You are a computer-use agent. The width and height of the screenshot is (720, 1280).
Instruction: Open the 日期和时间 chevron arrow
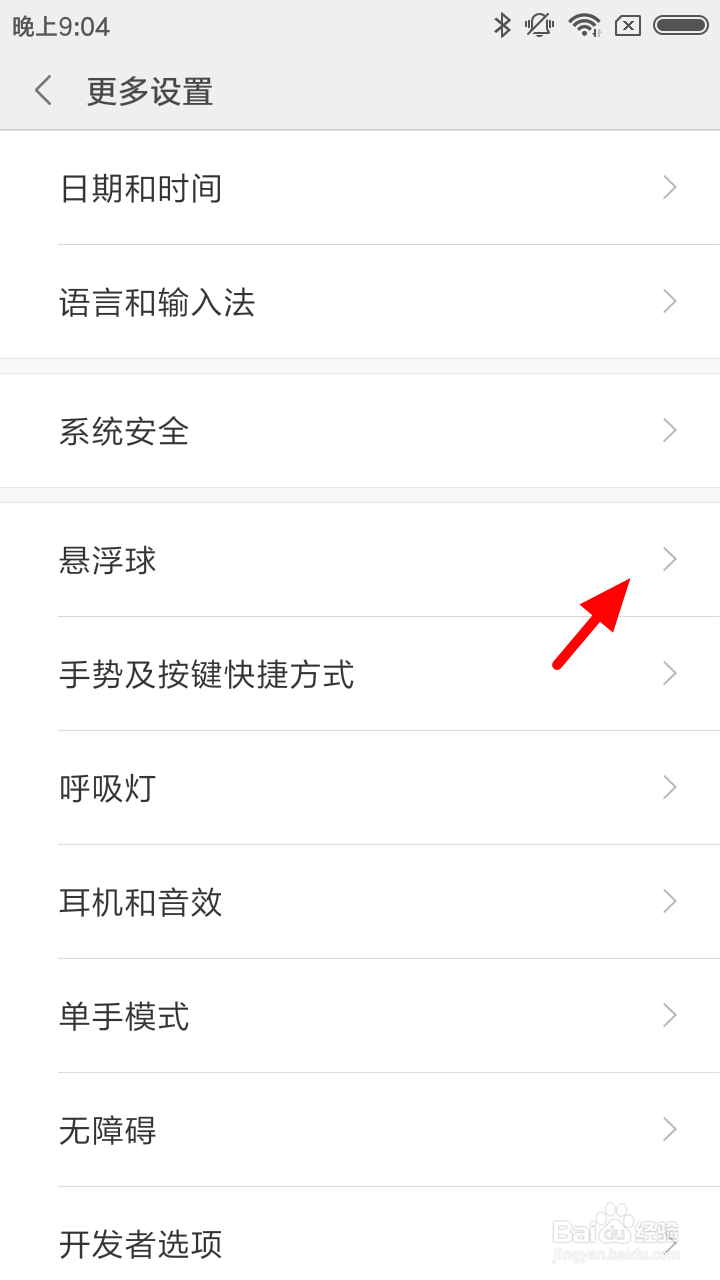click(668, 188)
